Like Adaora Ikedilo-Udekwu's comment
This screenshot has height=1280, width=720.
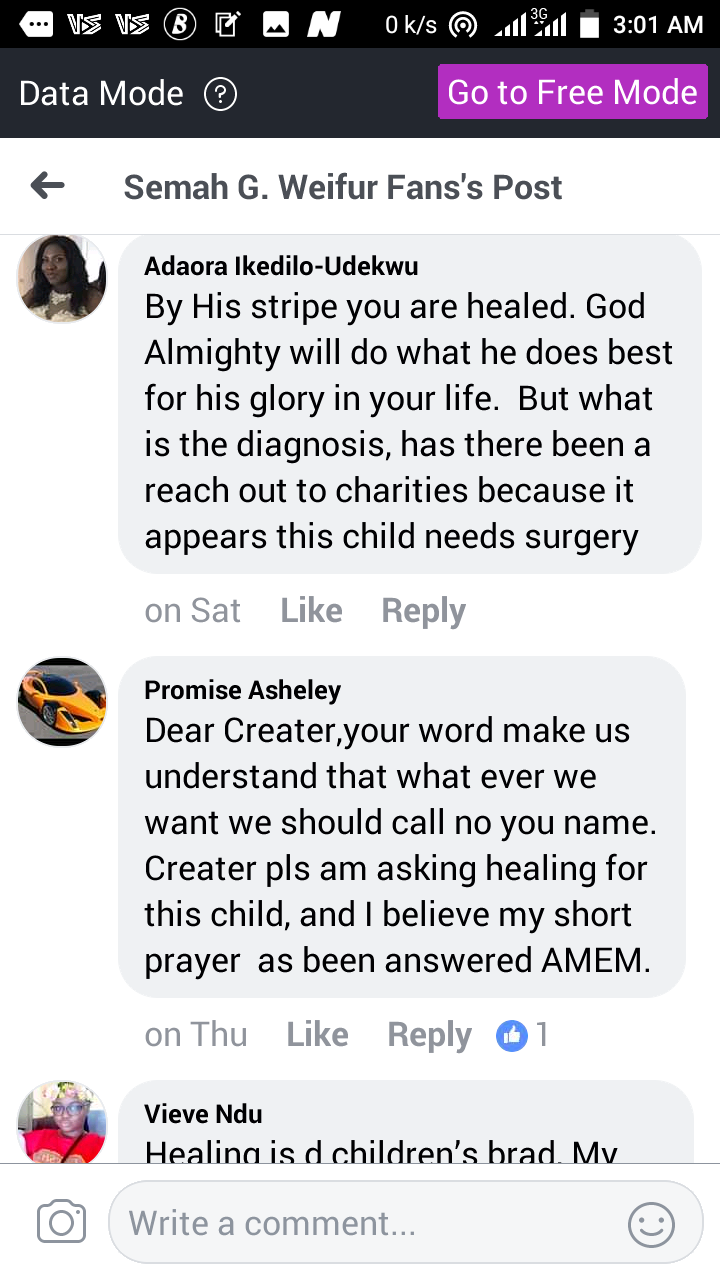pos(311,611)
